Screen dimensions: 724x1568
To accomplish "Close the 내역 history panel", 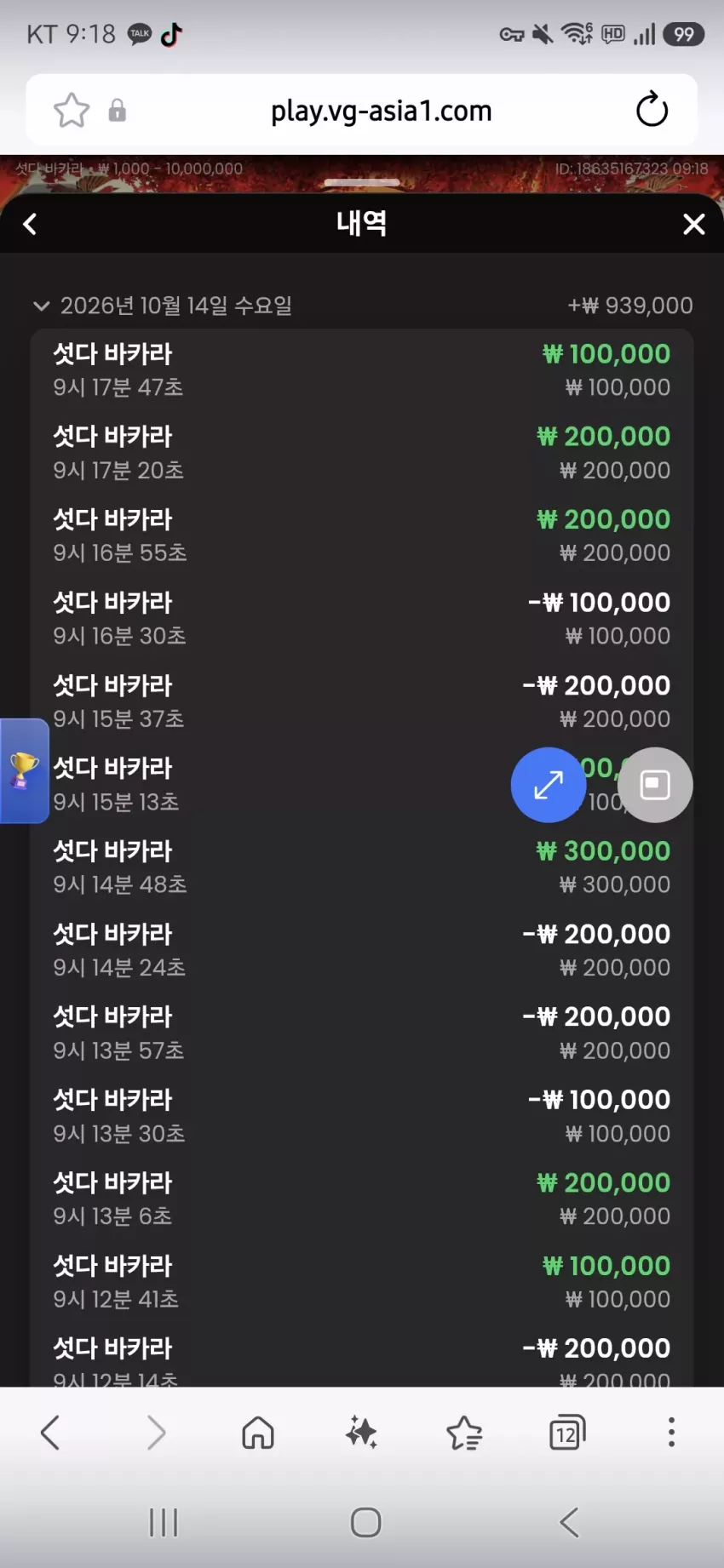I will click(x=694, y=224).
